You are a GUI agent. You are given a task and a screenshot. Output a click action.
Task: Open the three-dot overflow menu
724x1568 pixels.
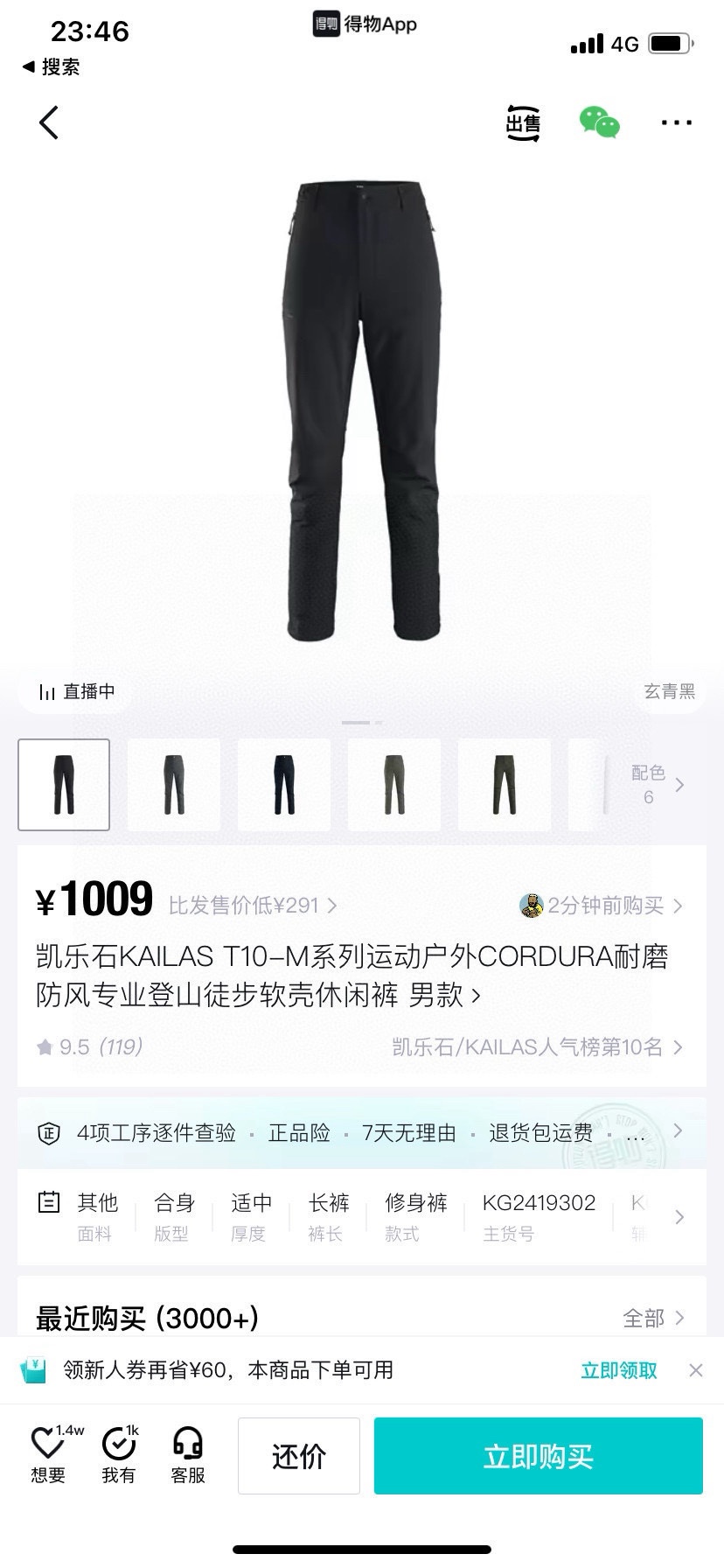pos(676,123)
